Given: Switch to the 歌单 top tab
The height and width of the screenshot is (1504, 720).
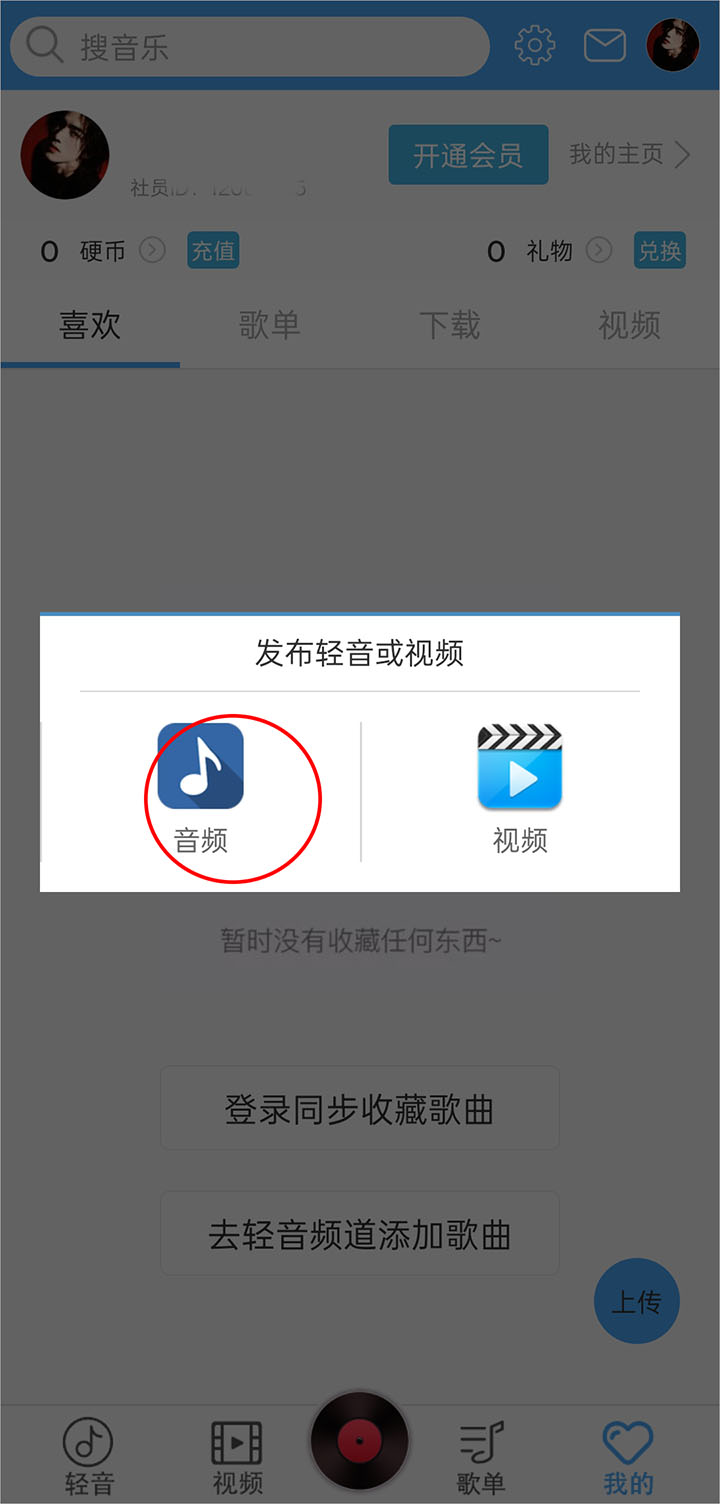Looking at the screenshot, I should coord(270,325).
